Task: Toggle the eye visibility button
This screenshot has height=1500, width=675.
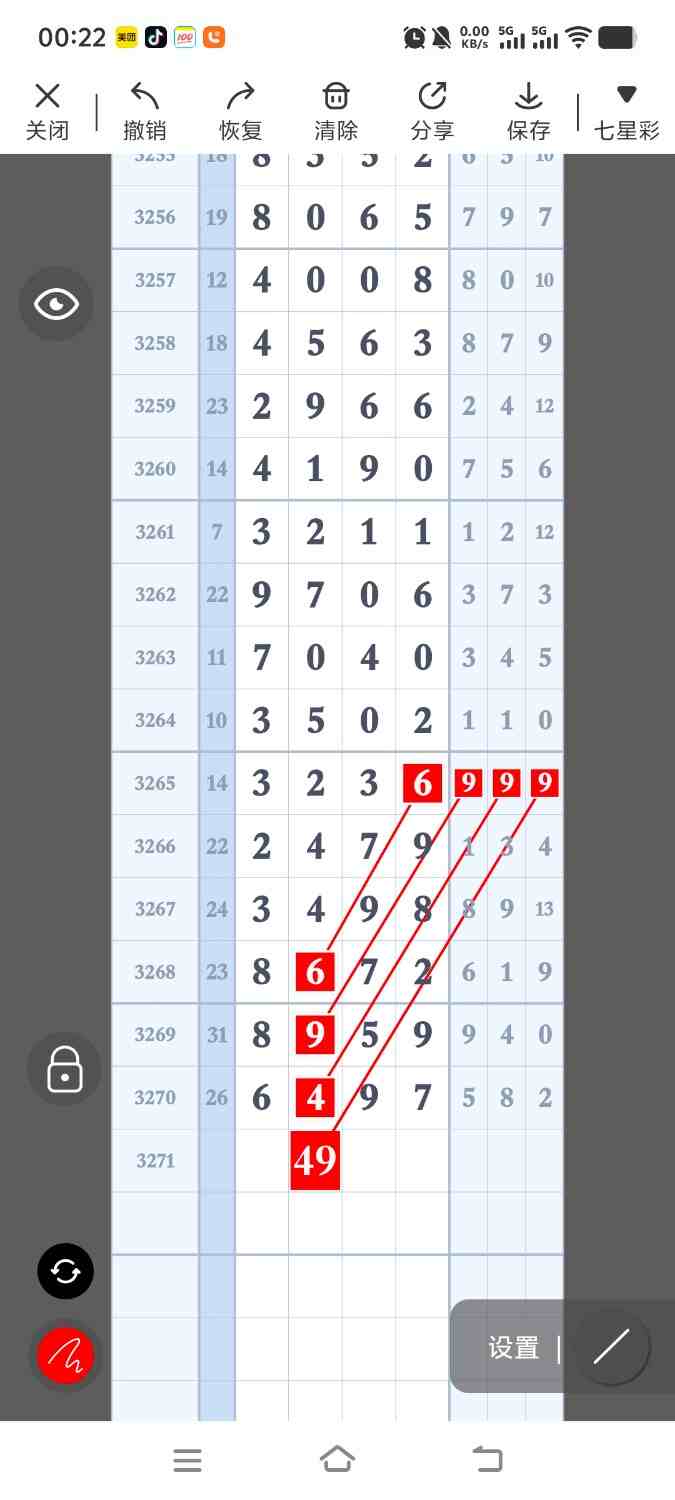Action: [56, 304]
